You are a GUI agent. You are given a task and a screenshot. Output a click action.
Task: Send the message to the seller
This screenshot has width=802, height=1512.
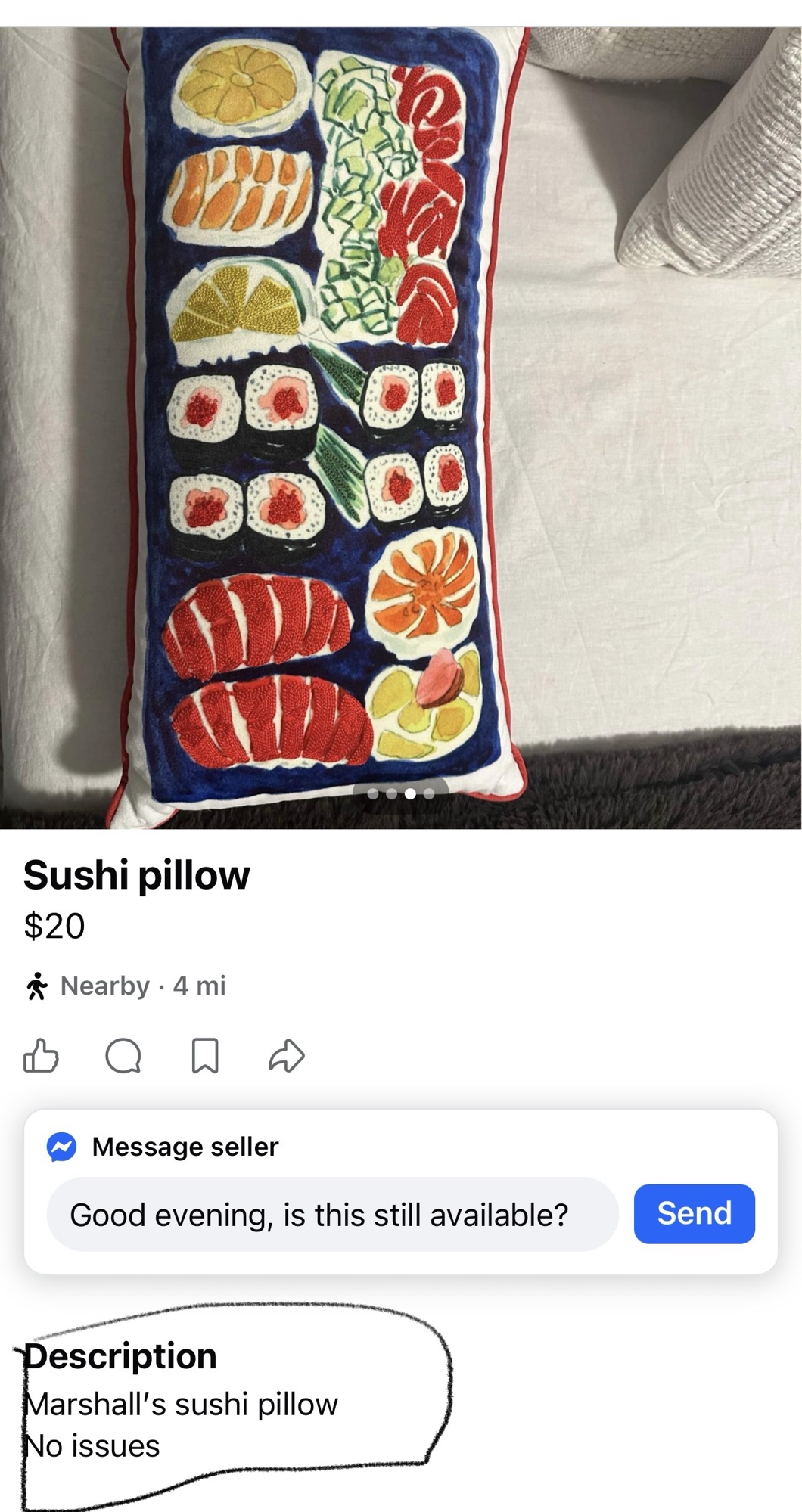(x=694, y=1213)
